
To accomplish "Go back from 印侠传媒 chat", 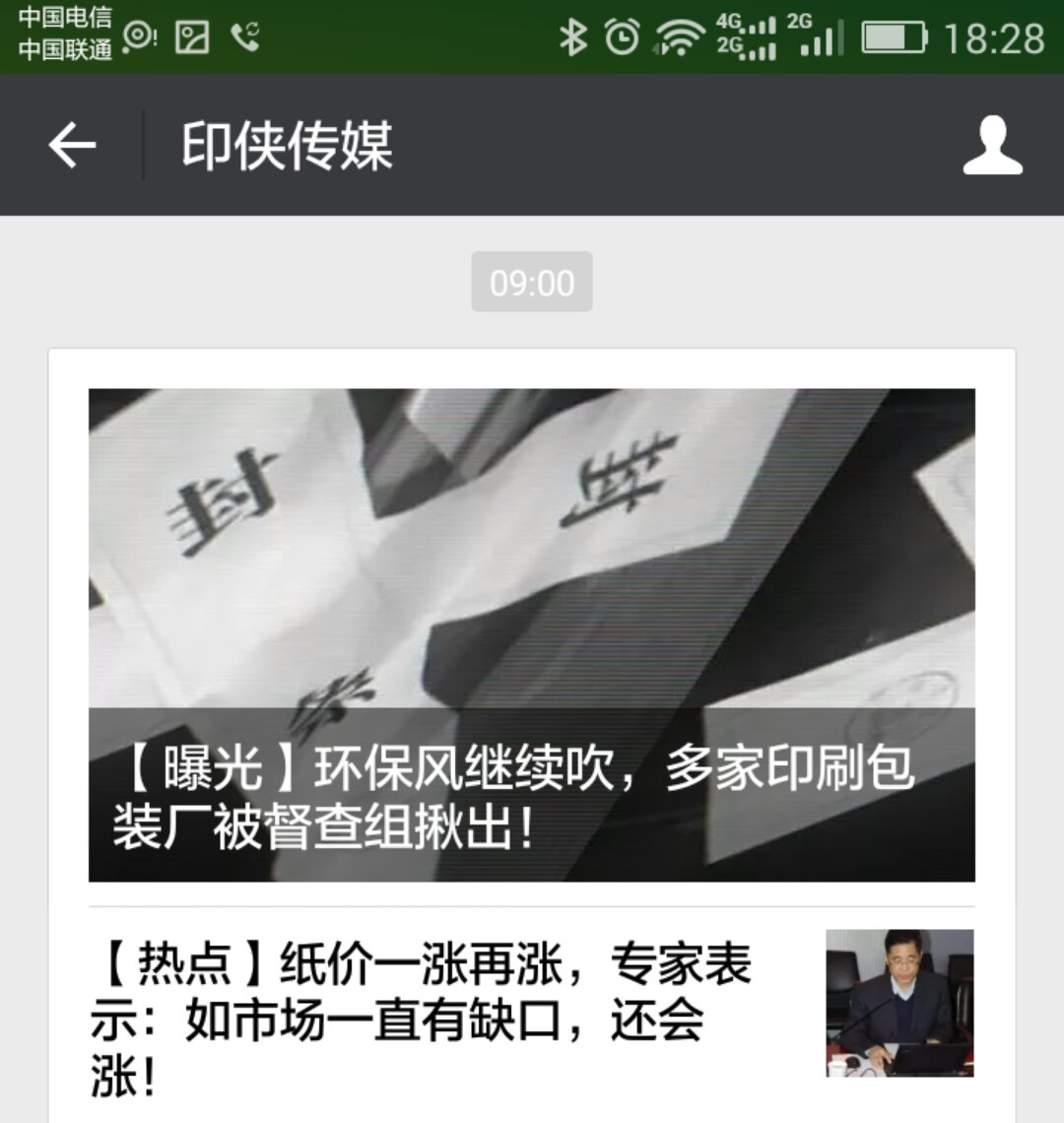I will click(72, 146).
